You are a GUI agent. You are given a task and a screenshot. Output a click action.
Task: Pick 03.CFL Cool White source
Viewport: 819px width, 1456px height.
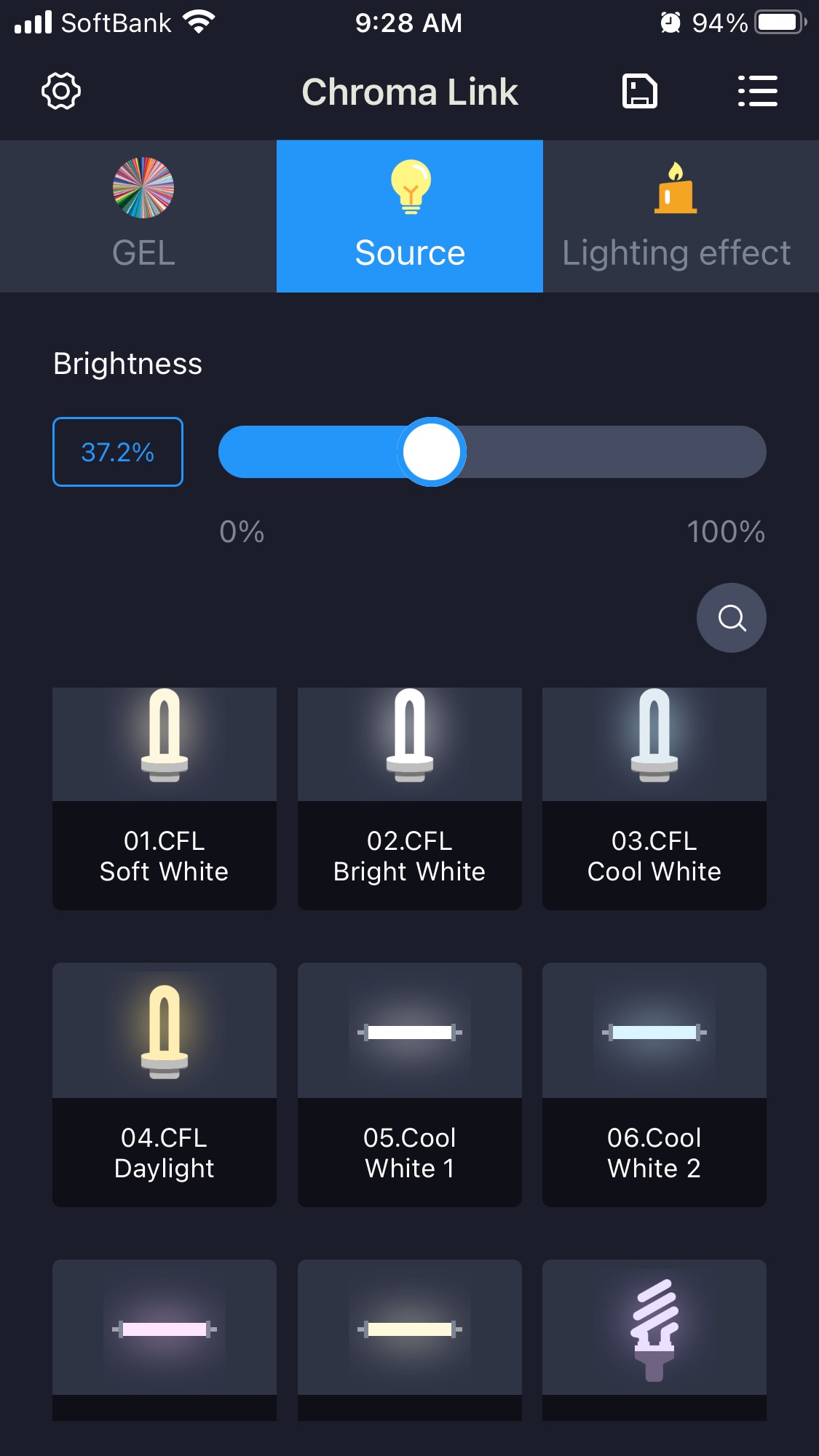click(654, 798)
